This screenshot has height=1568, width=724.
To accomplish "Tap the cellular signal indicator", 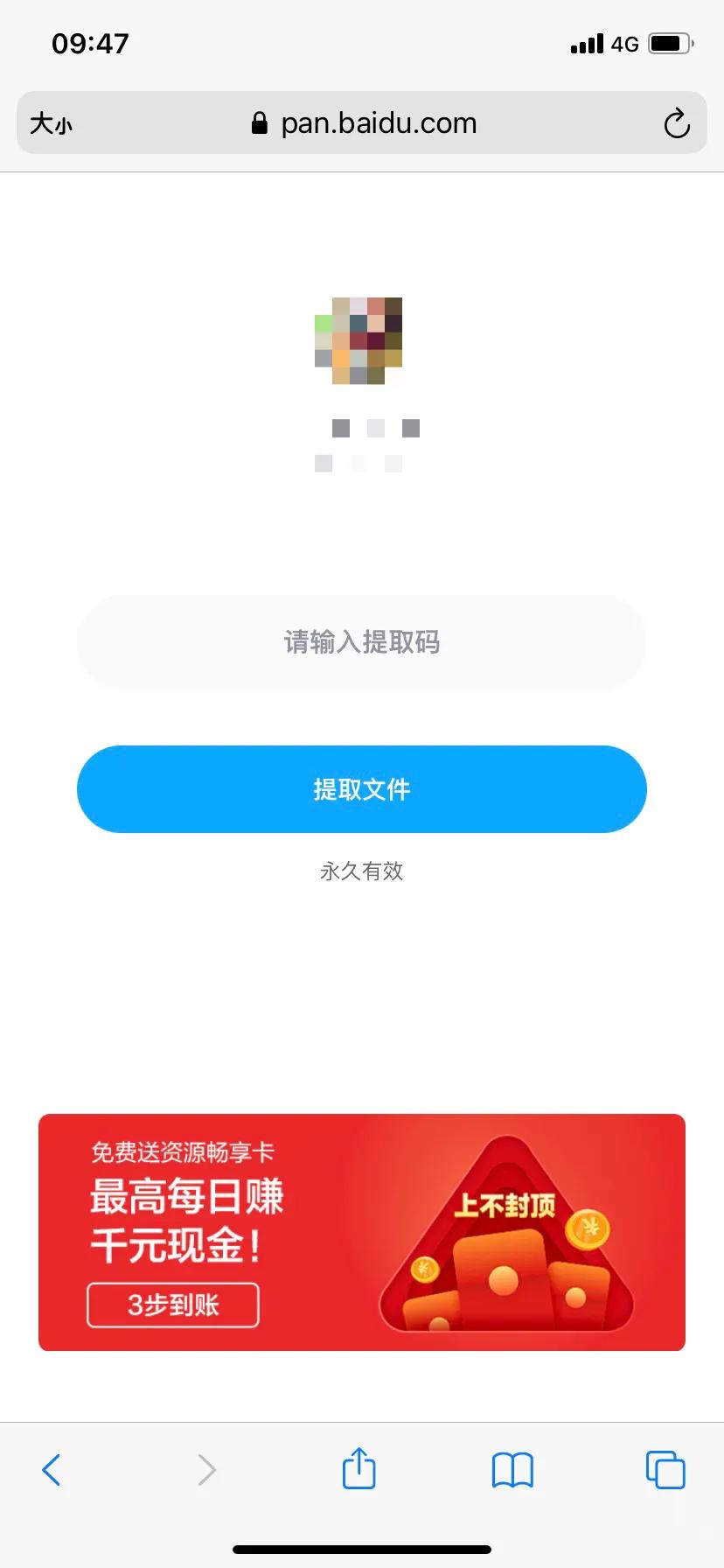I will 587,42.
